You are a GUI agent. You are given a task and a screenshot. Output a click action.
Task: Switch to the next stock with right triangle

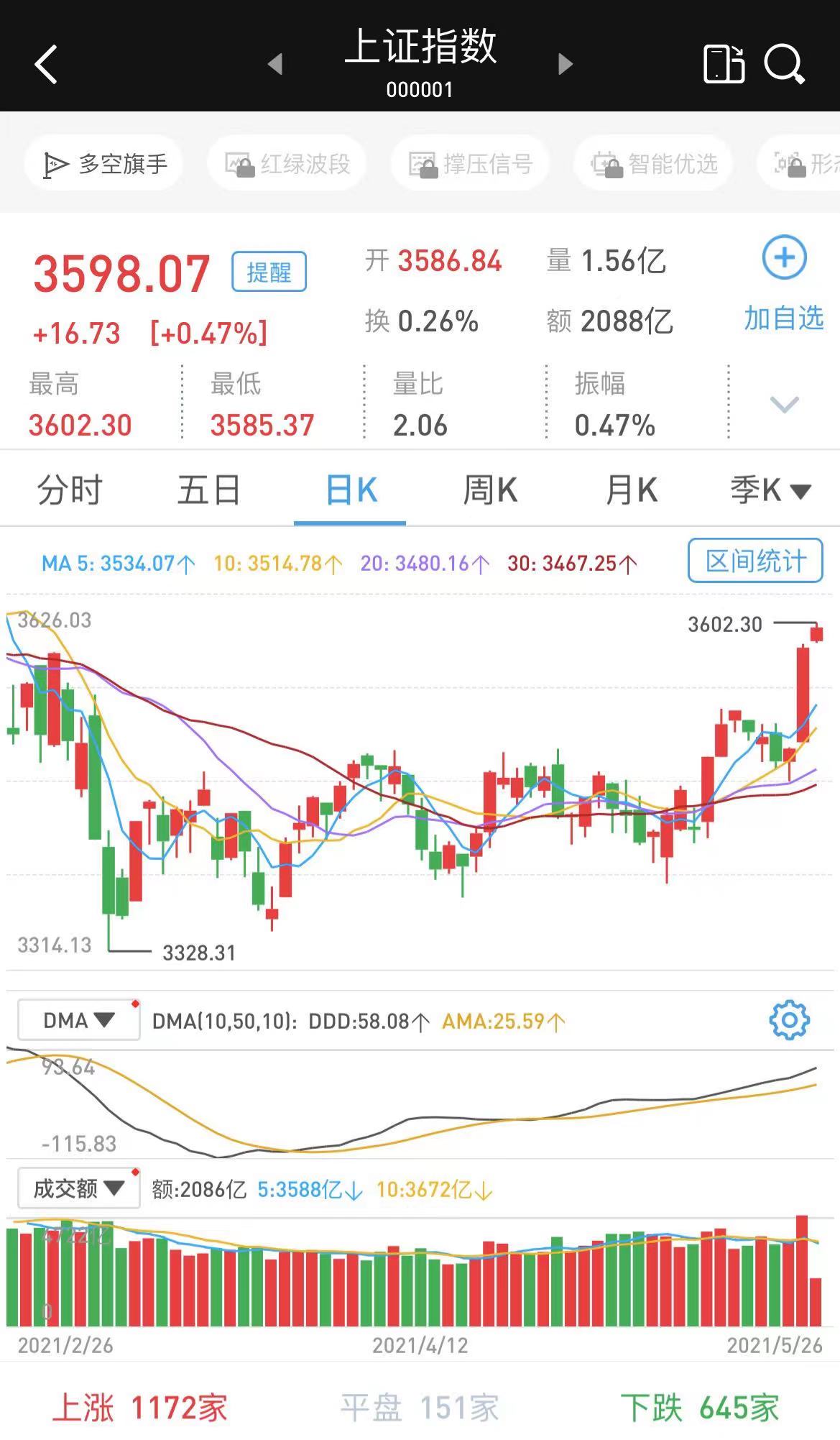pos(565,64)
